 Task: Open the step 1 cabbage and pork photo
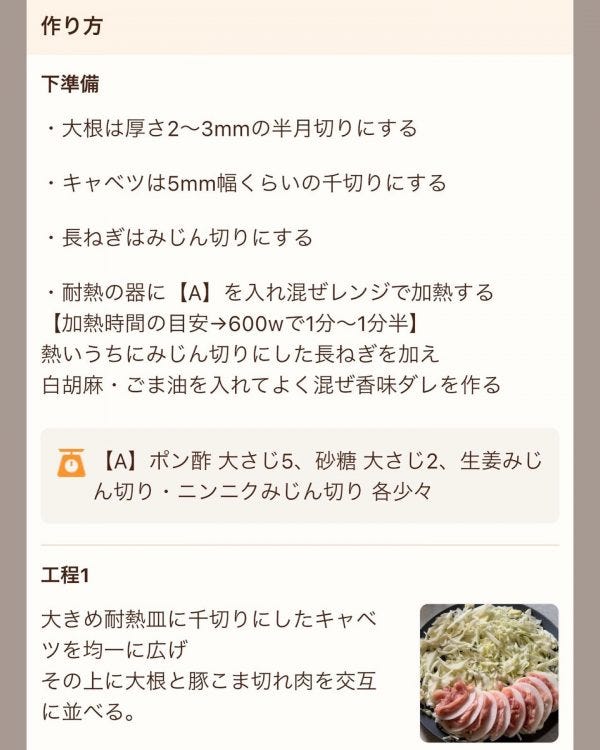point(488,672)
